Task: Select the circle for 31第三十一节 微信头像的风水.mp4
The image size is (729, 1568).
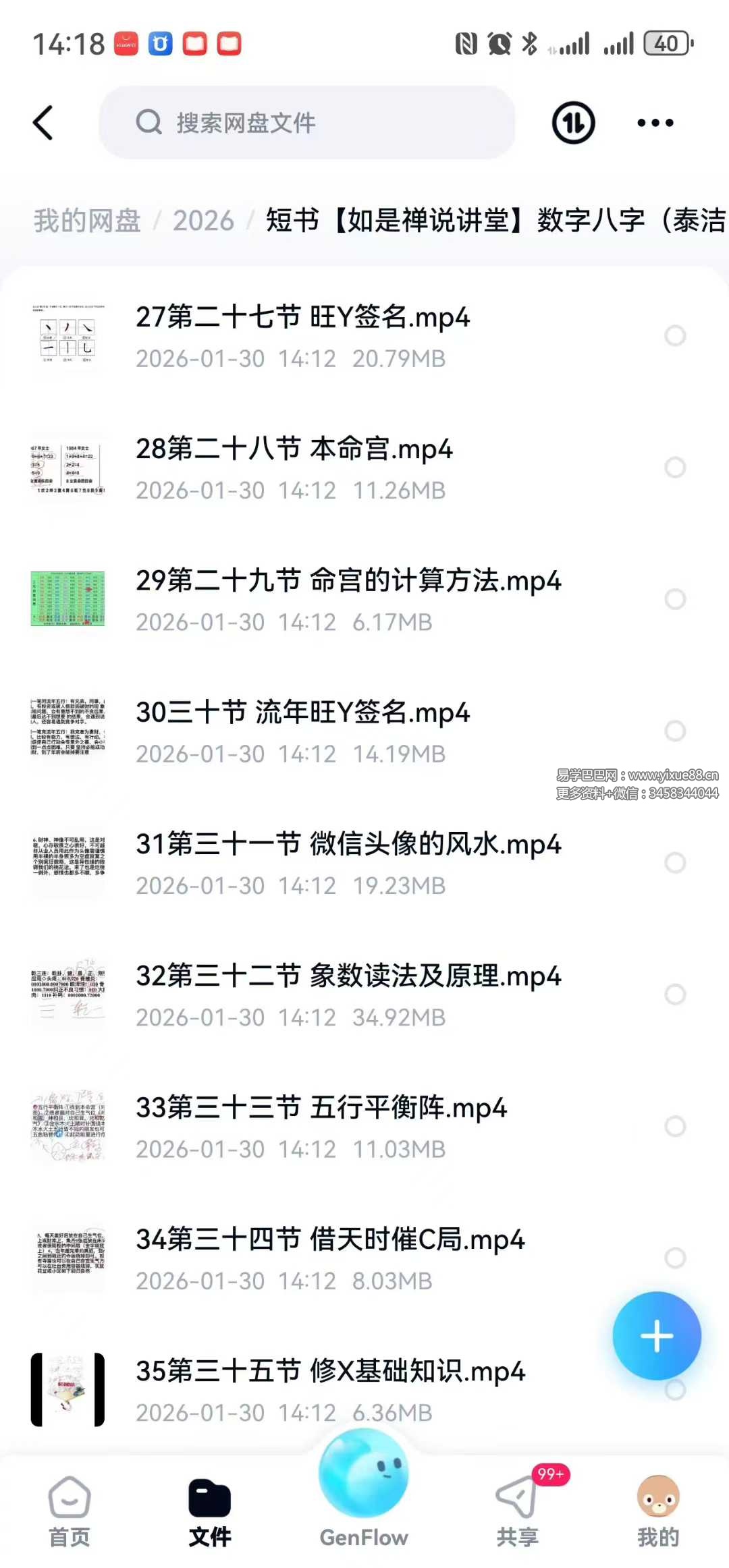Action: click(675, 862)
